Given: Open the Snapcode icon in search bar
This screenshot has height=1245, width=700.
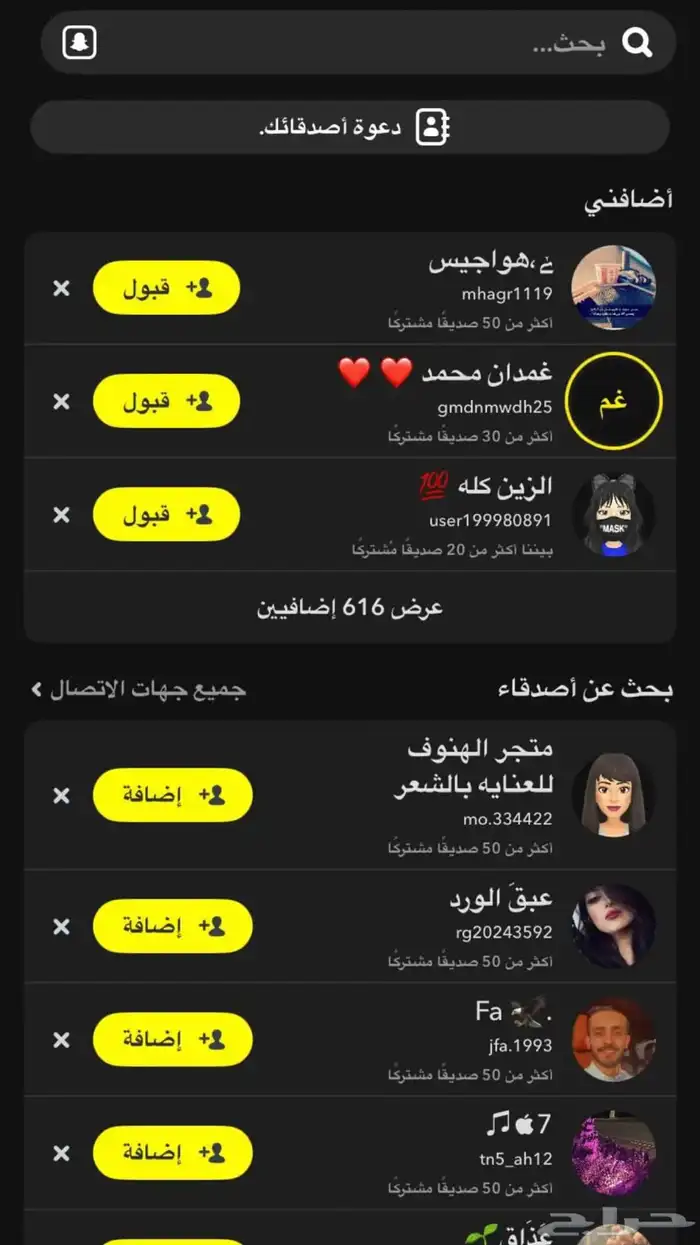Looking at the screenshot, I should (80, 42).
